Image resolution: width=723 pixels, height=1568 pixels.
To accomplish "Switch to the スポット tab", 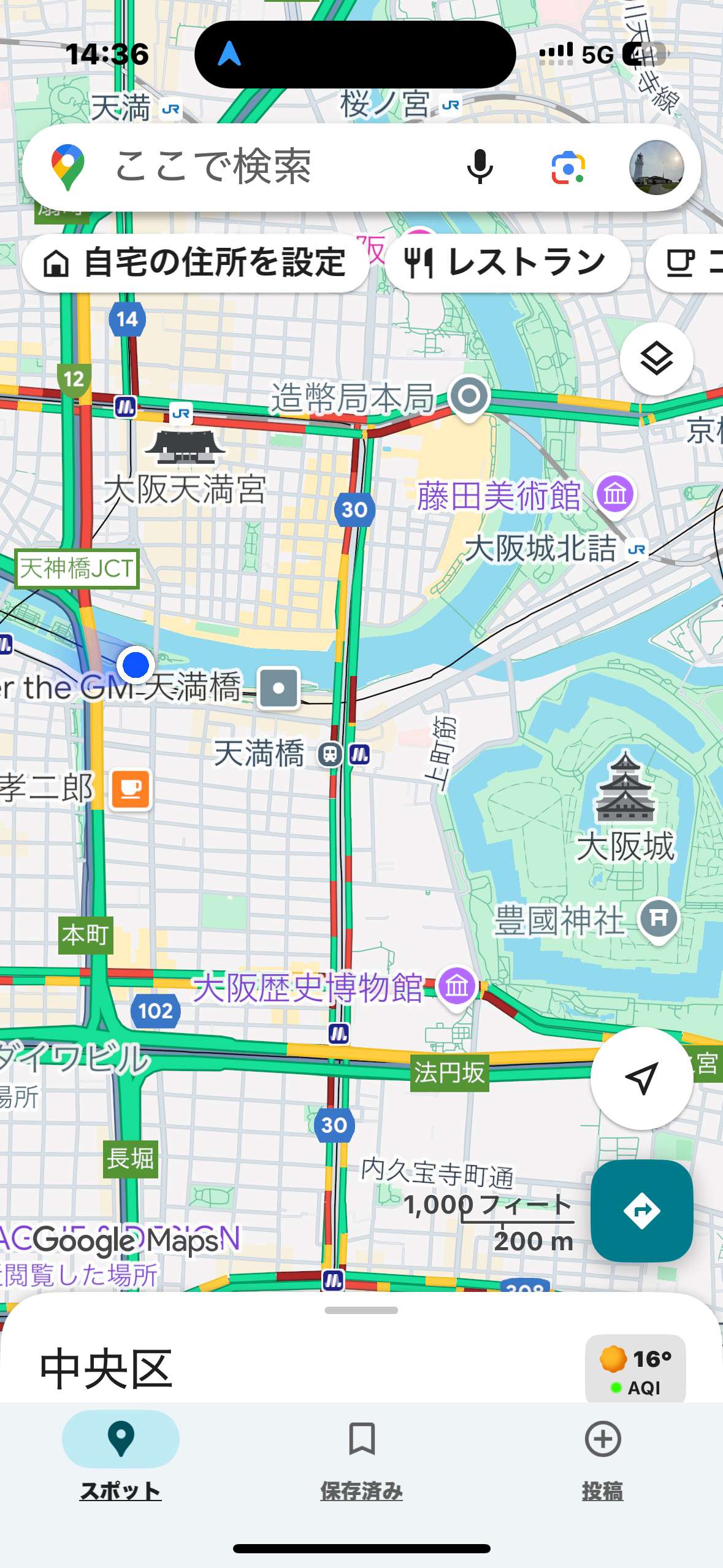I will click(x=121, y=1455).
